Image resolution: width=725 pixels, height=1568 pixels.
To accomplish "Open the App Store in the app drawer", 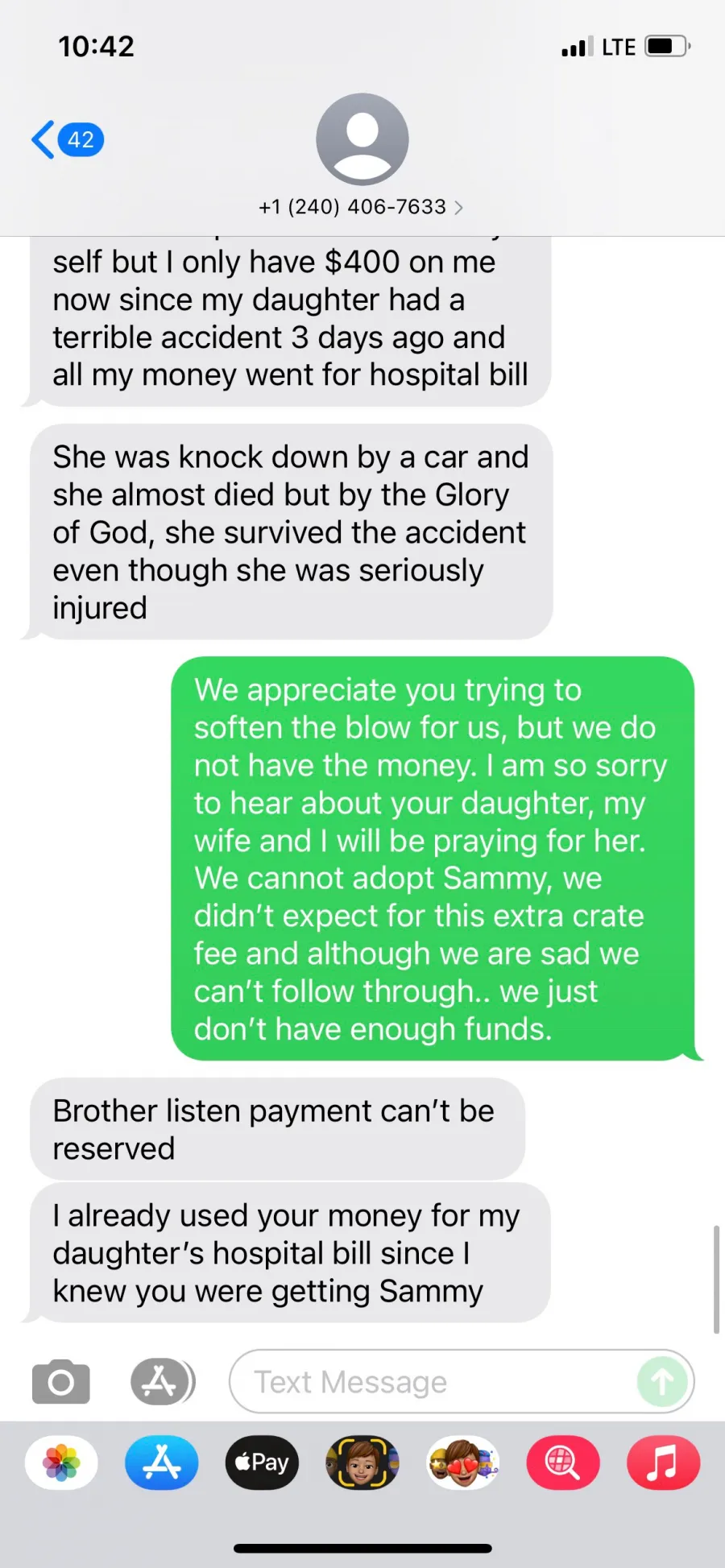I will click(x=162, y=1463).
